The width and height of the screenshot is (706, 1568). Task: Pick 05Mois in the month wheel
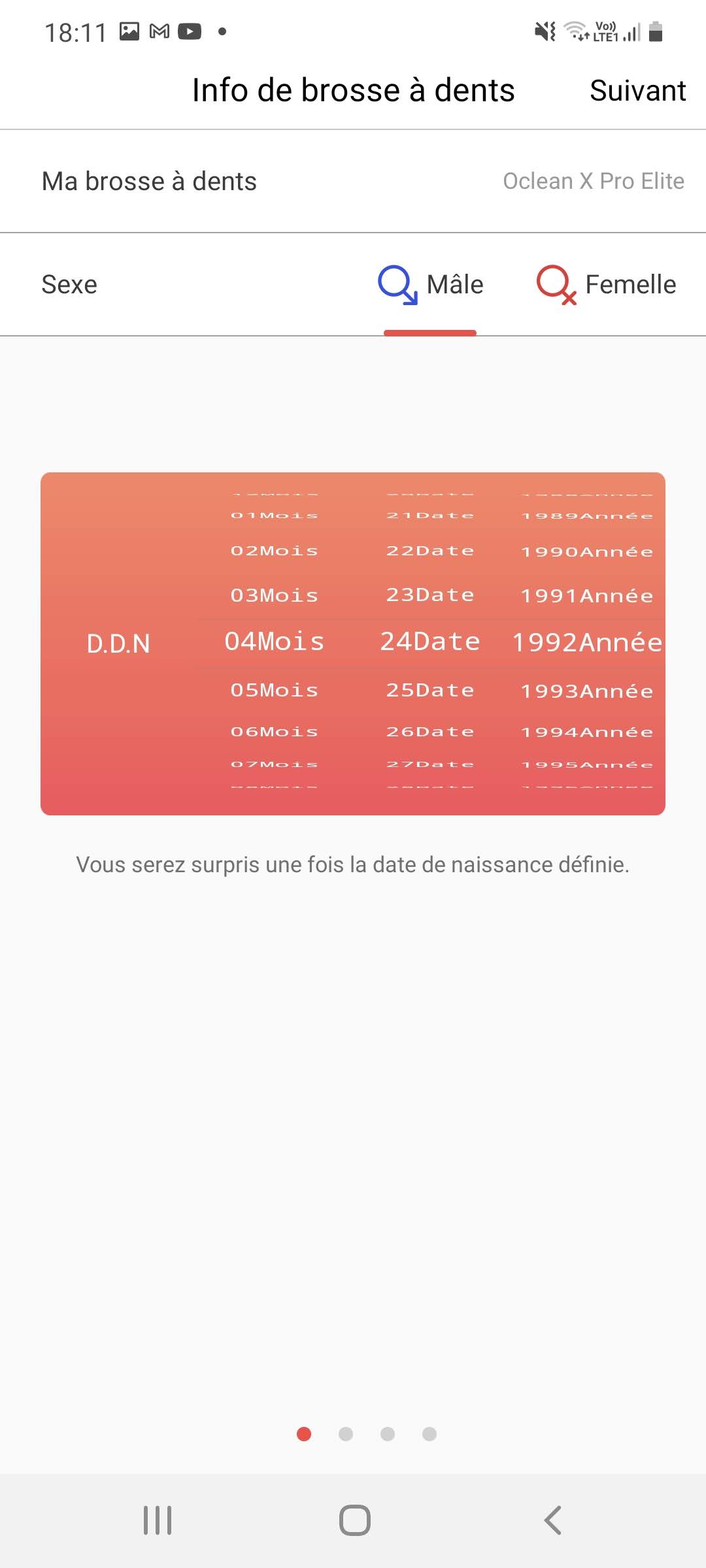275,691
